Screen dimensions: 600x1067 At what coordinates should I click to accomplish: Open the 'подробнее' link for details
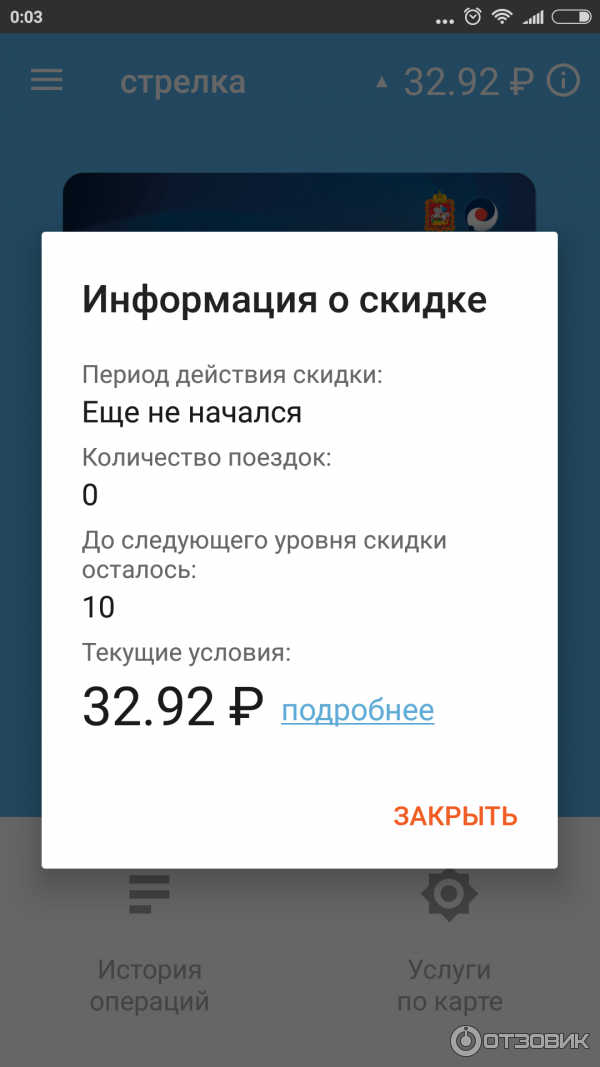click(x=358, y=711)
